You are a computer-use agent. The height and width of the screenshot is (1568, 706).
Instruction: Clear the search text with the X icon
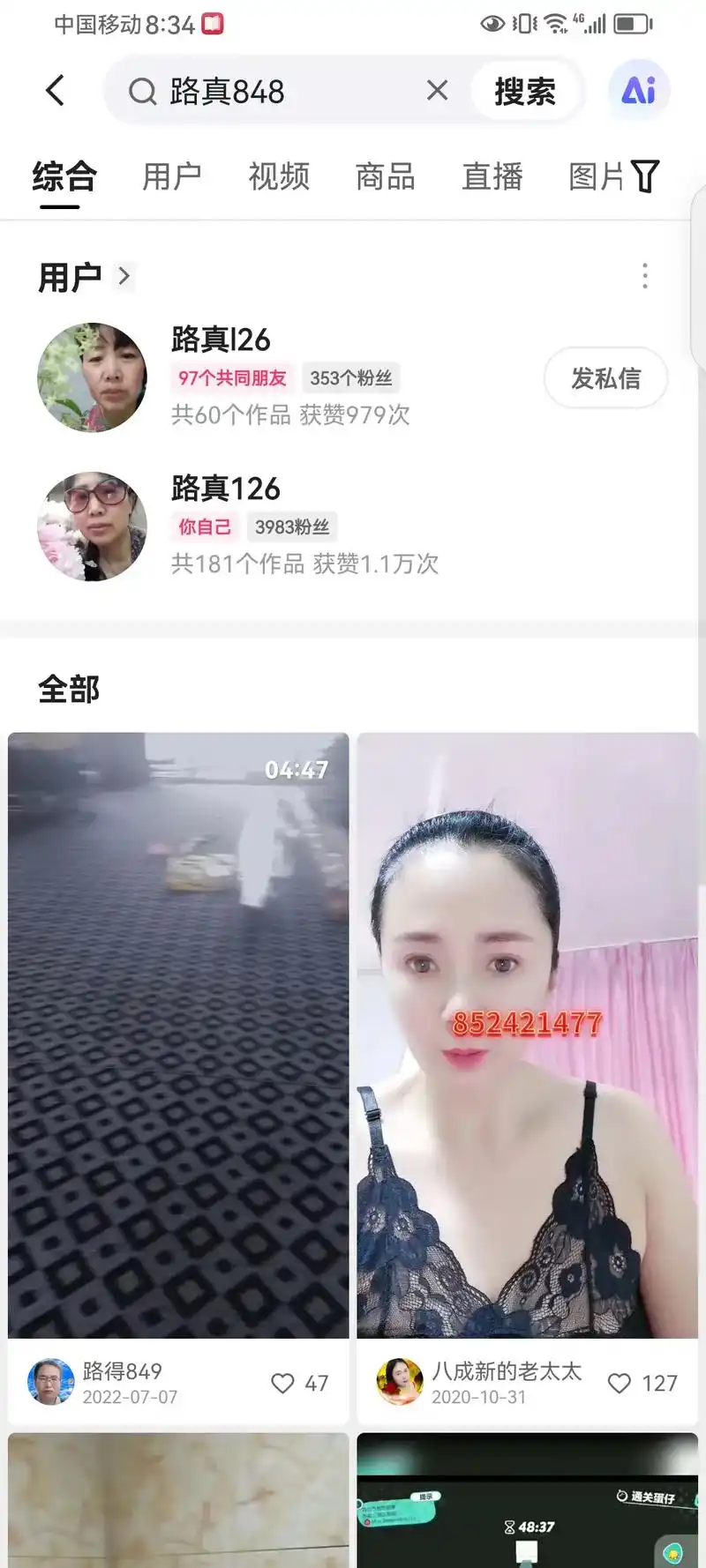(436, 90)
